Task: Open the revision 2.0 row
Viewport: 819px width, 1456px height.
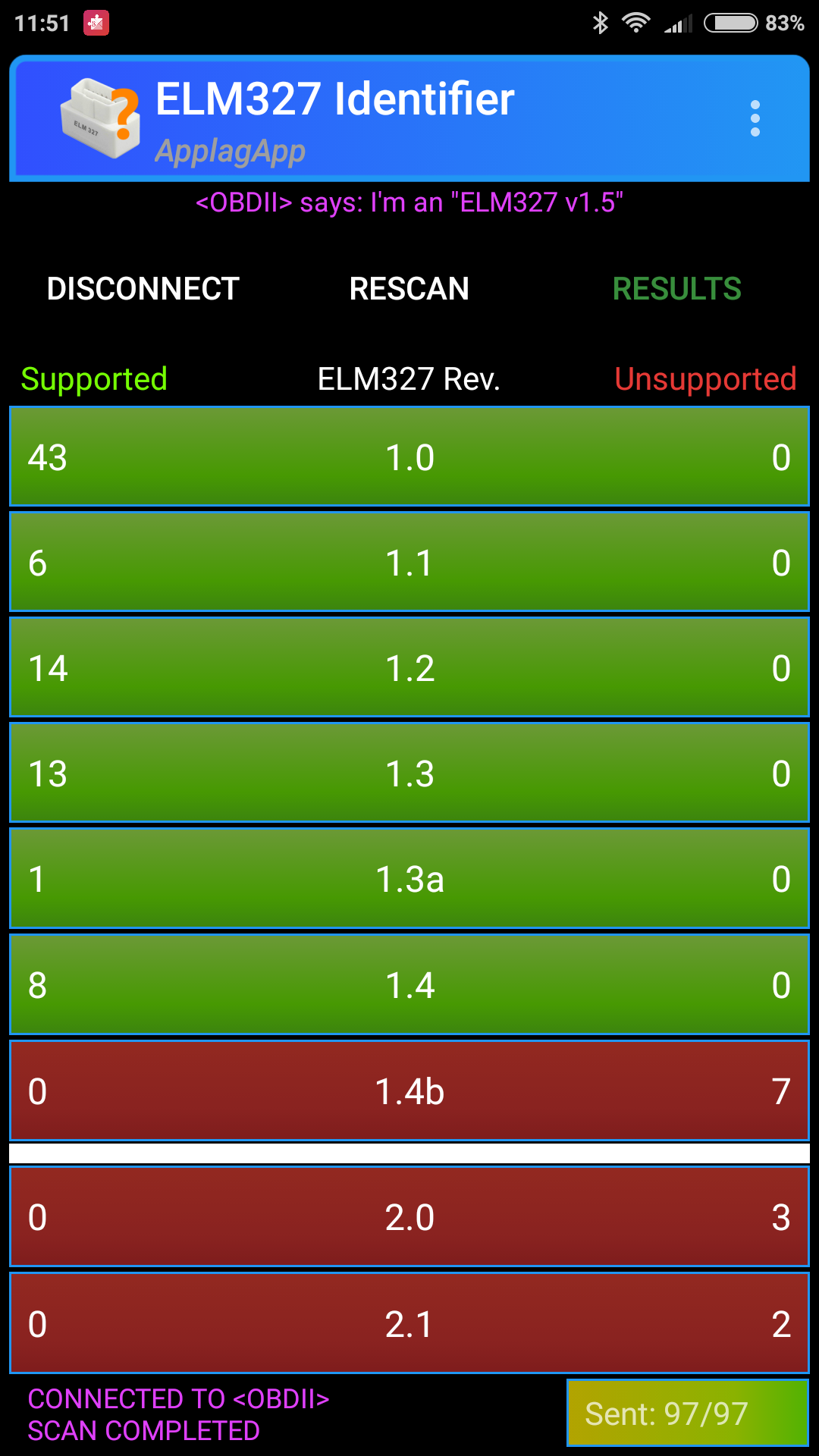Action: pos(409,1217)
